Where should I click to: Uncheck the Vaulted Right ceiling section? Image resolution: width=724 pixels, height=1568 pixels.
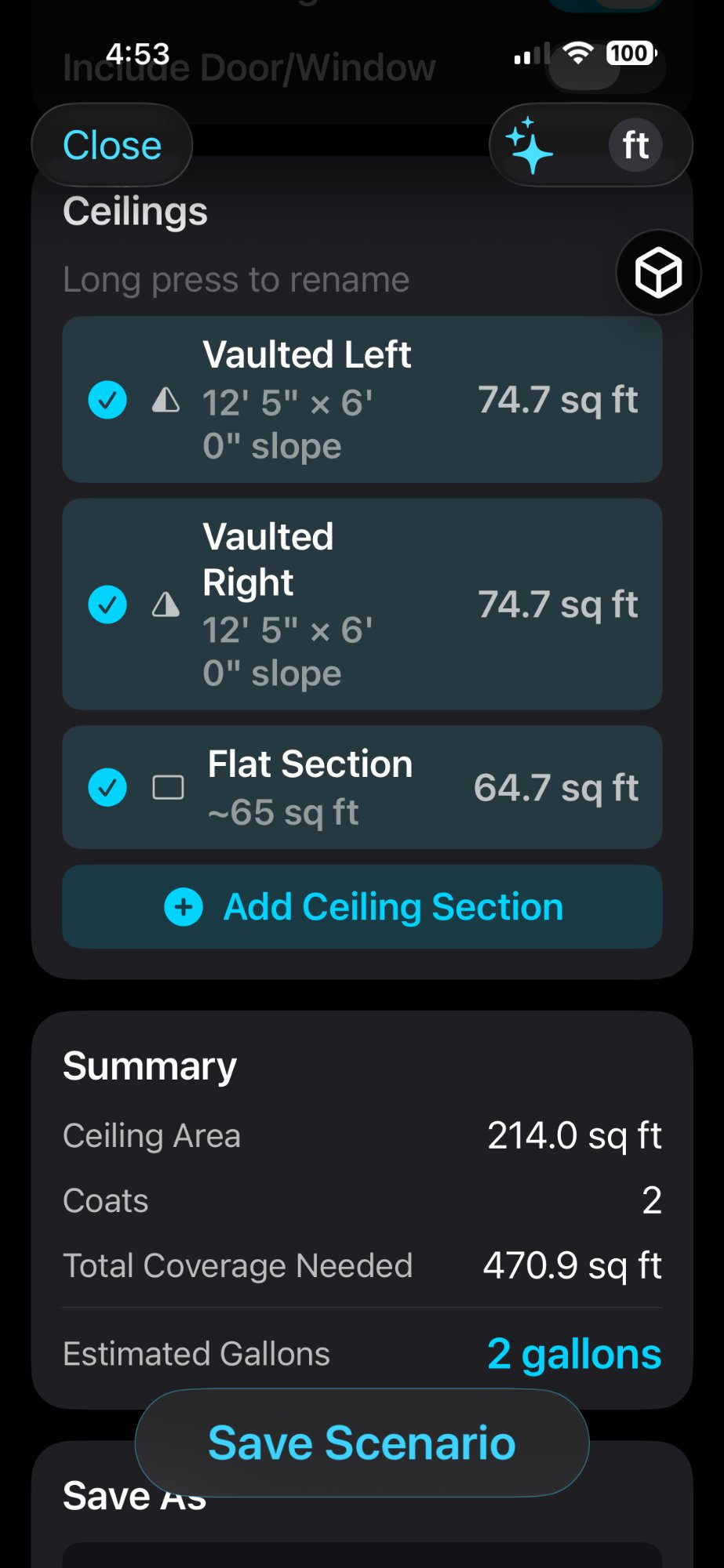[x=107, y=603]
